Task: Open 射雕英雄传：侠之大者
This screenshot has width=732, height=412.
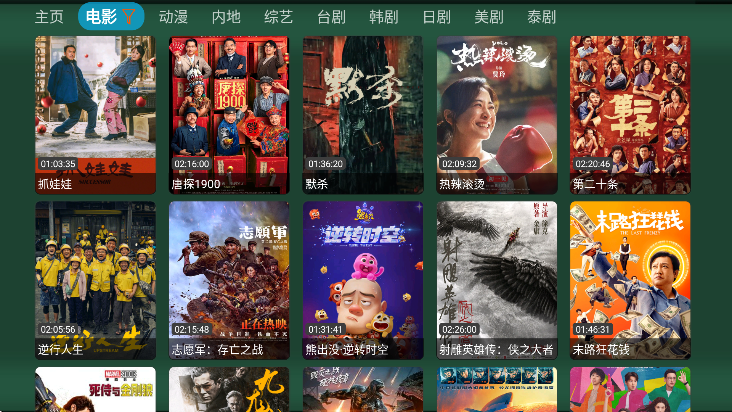Action: point(496,280)
